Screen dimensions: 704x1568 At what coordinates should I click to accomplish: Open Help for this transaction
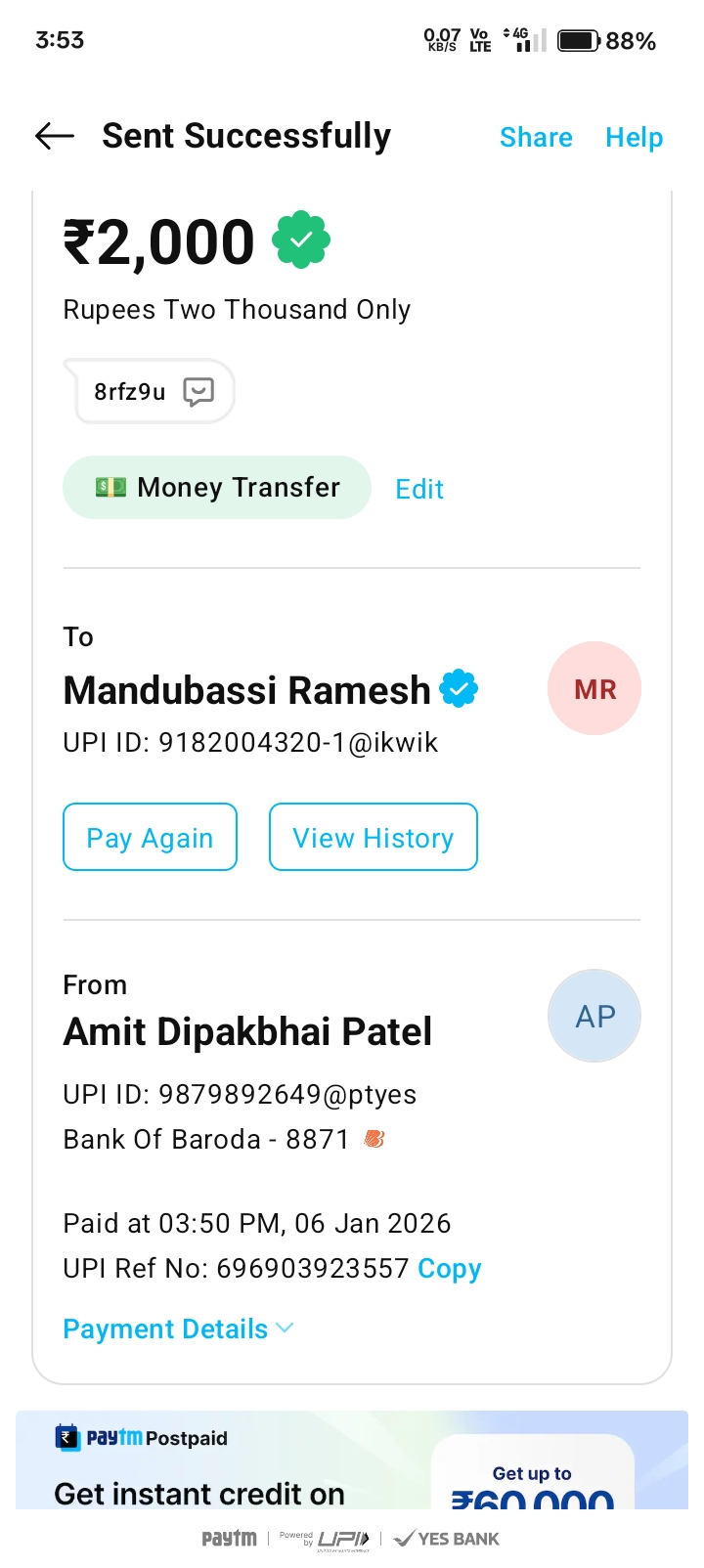click(634, 138)
